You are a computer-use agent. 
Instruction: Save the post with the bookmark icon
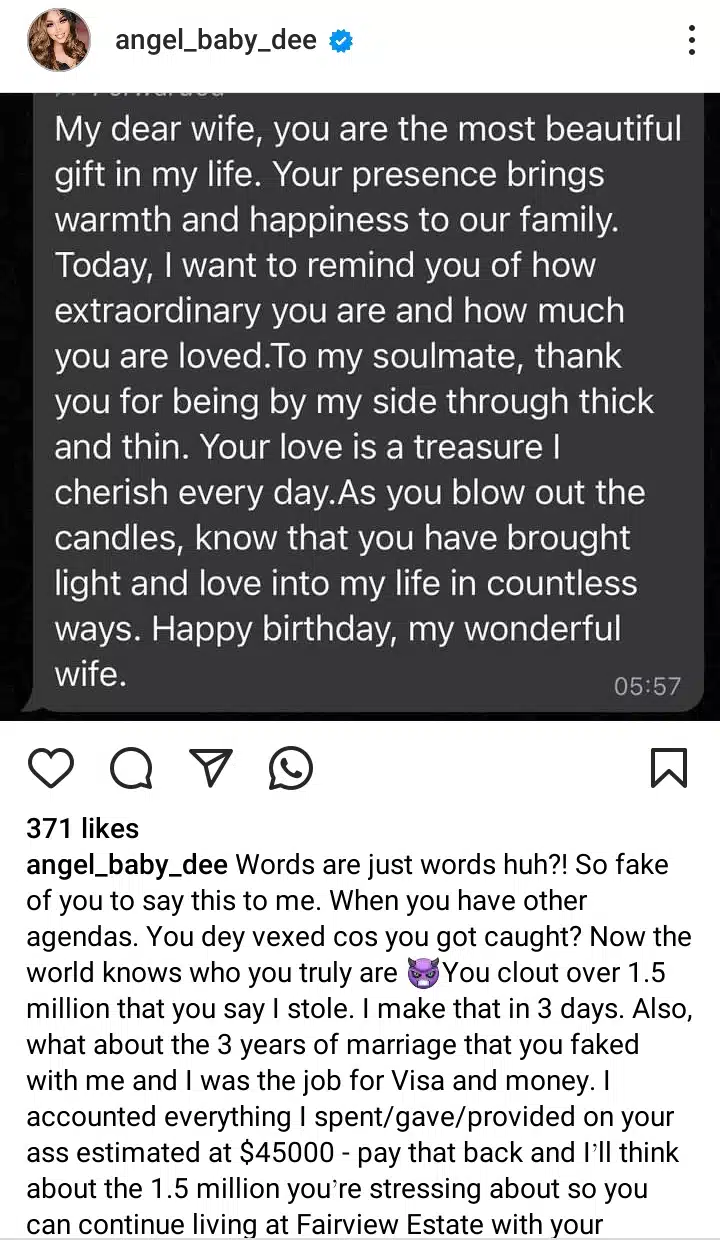pos(668,769)
